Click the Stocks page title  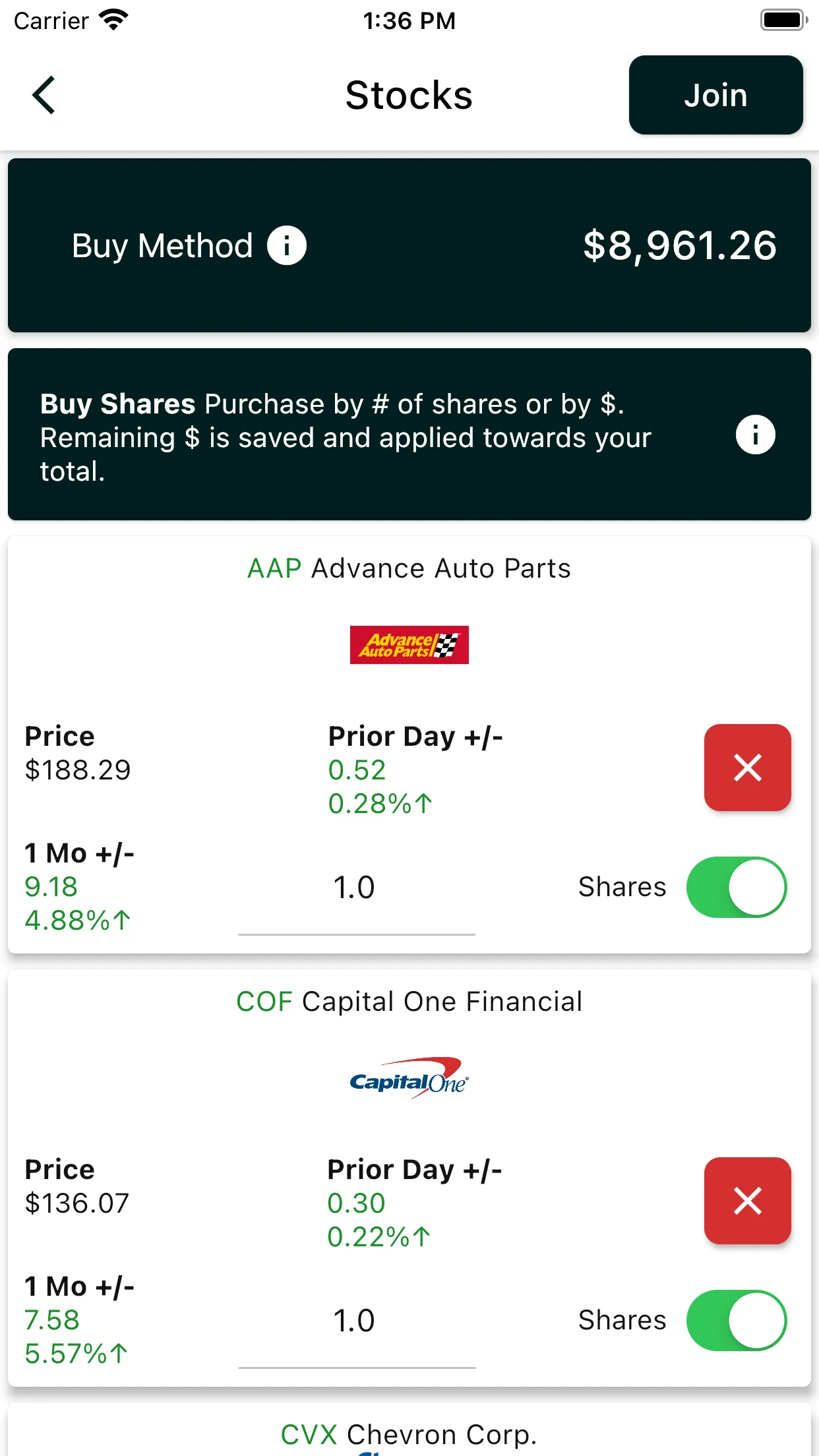click(x=409, y=94)
